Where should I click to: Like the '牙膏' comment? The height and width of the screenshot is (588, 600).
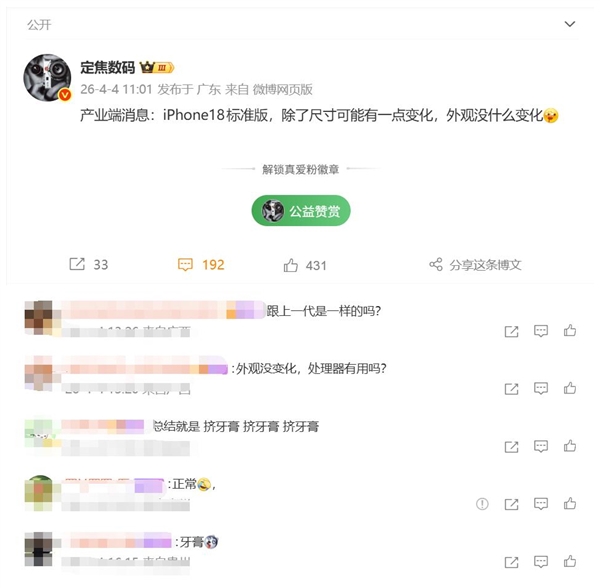pyautogui.click(x=570, y=562)
